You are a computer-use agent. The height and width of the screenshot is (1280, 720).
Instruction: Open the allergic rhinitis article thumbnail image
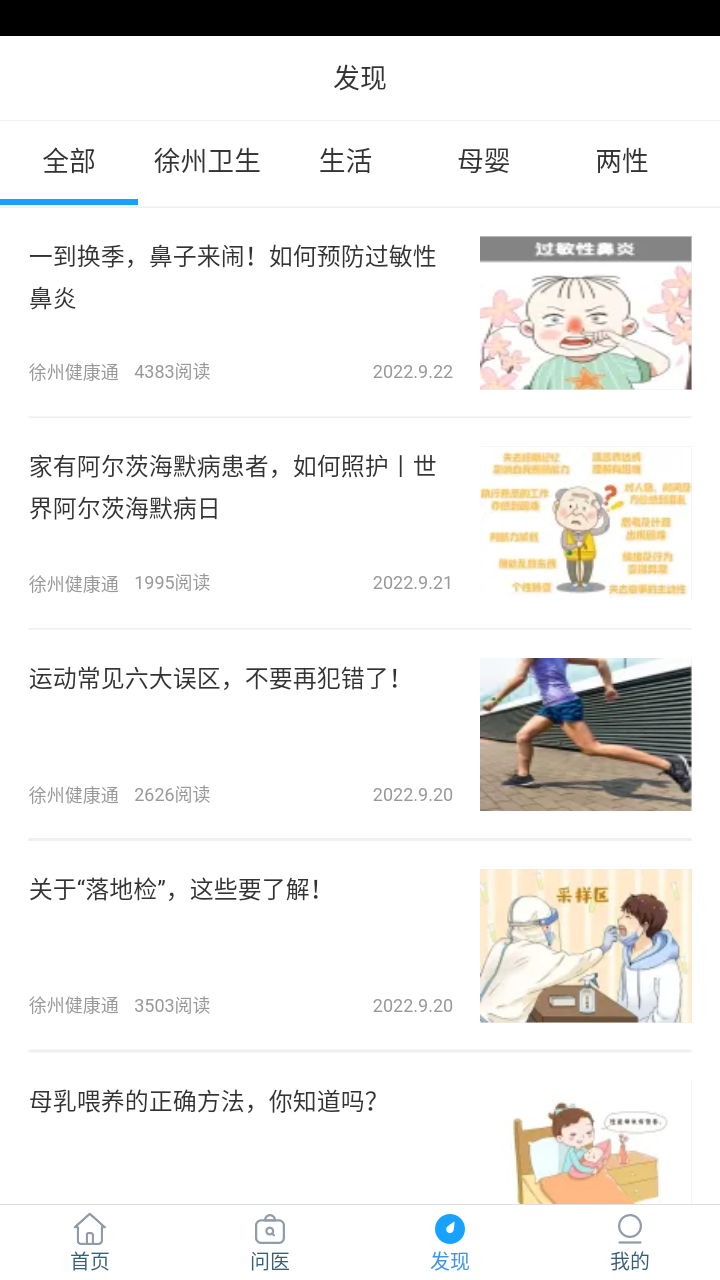click(585, 312)
